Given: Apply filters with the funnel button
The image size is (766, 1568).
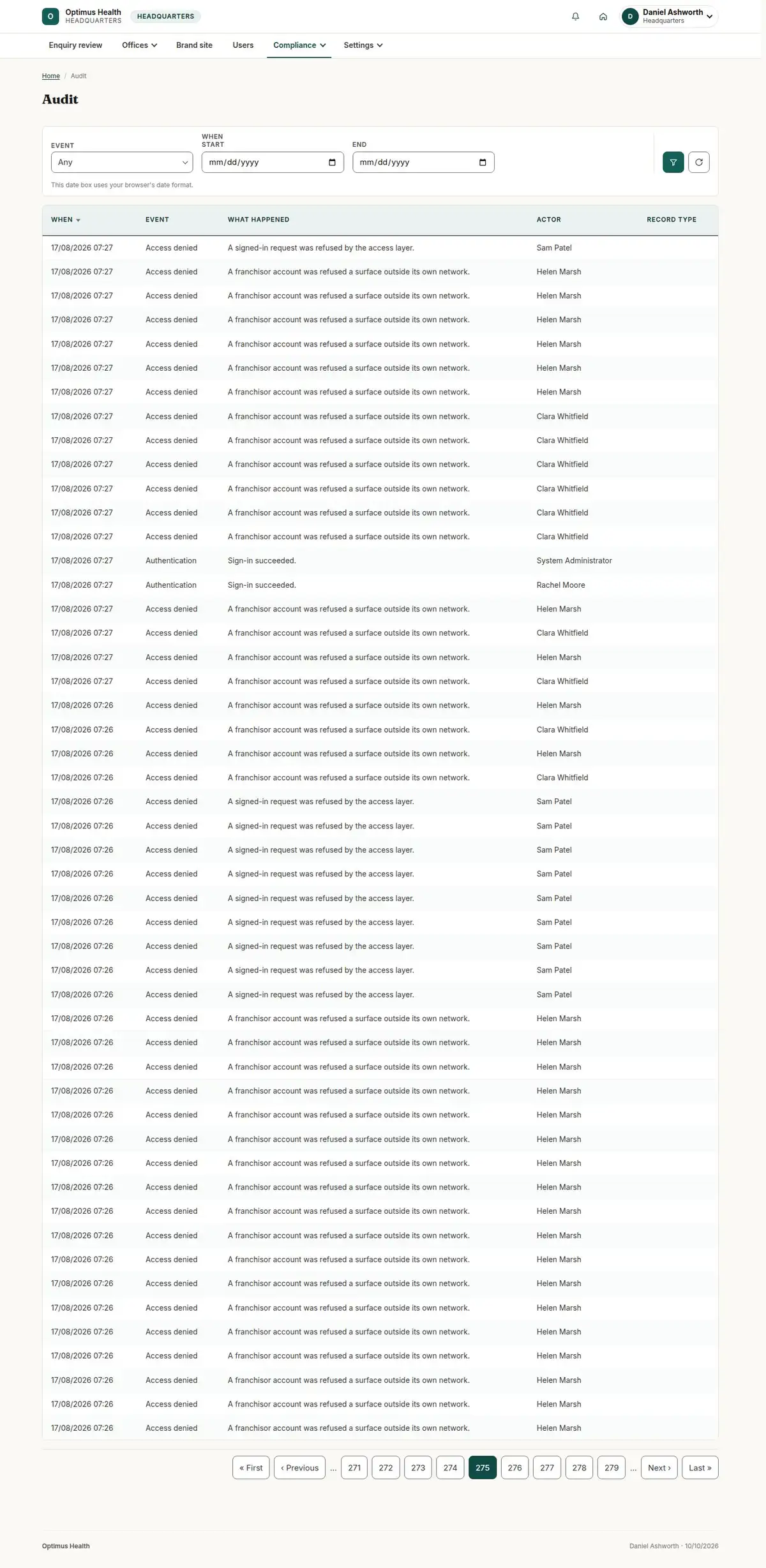Looking at the screenshot, I should point(673,162).
